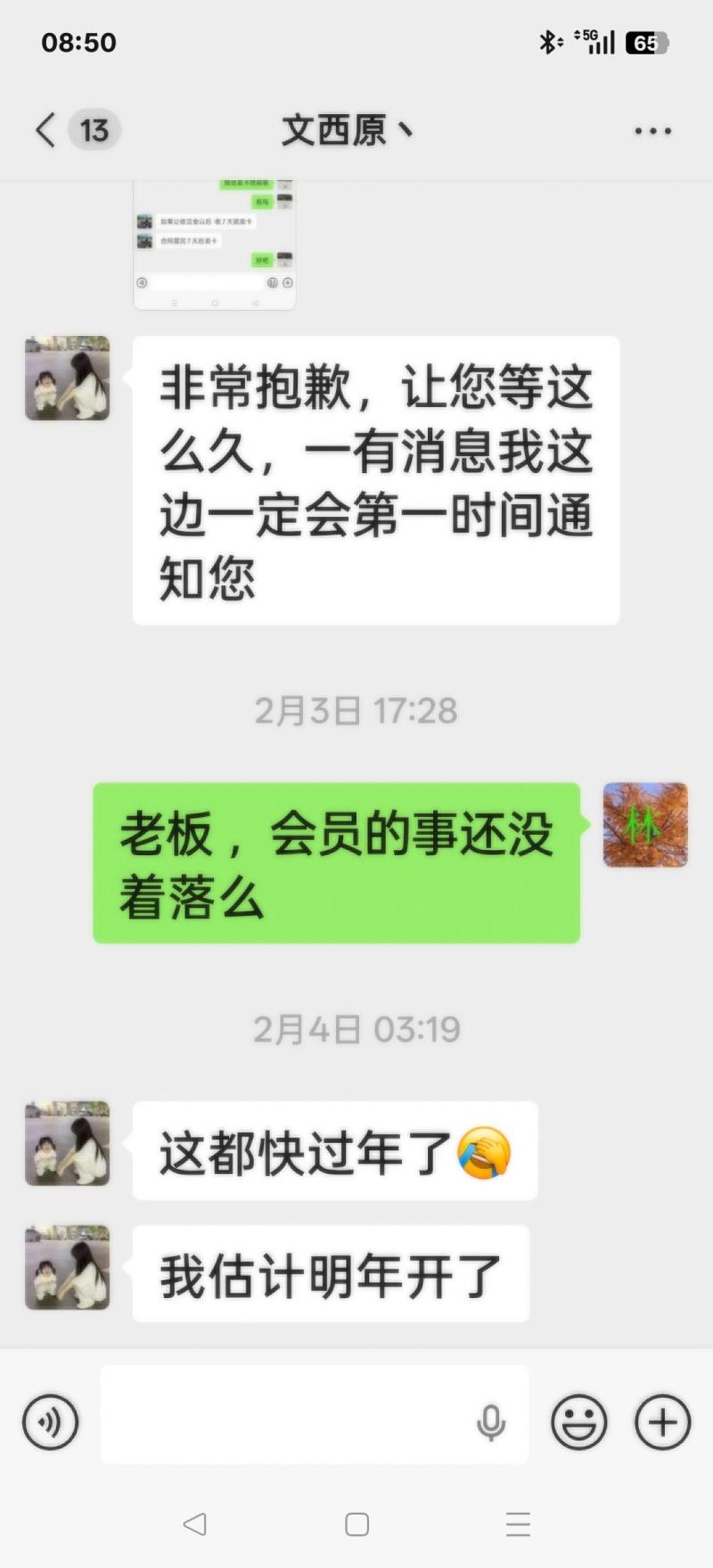This screenshot has width=713, height=1568.
Task: Open contact avatar beside 非常抱歉 message
Action: [x=68, y=378]
